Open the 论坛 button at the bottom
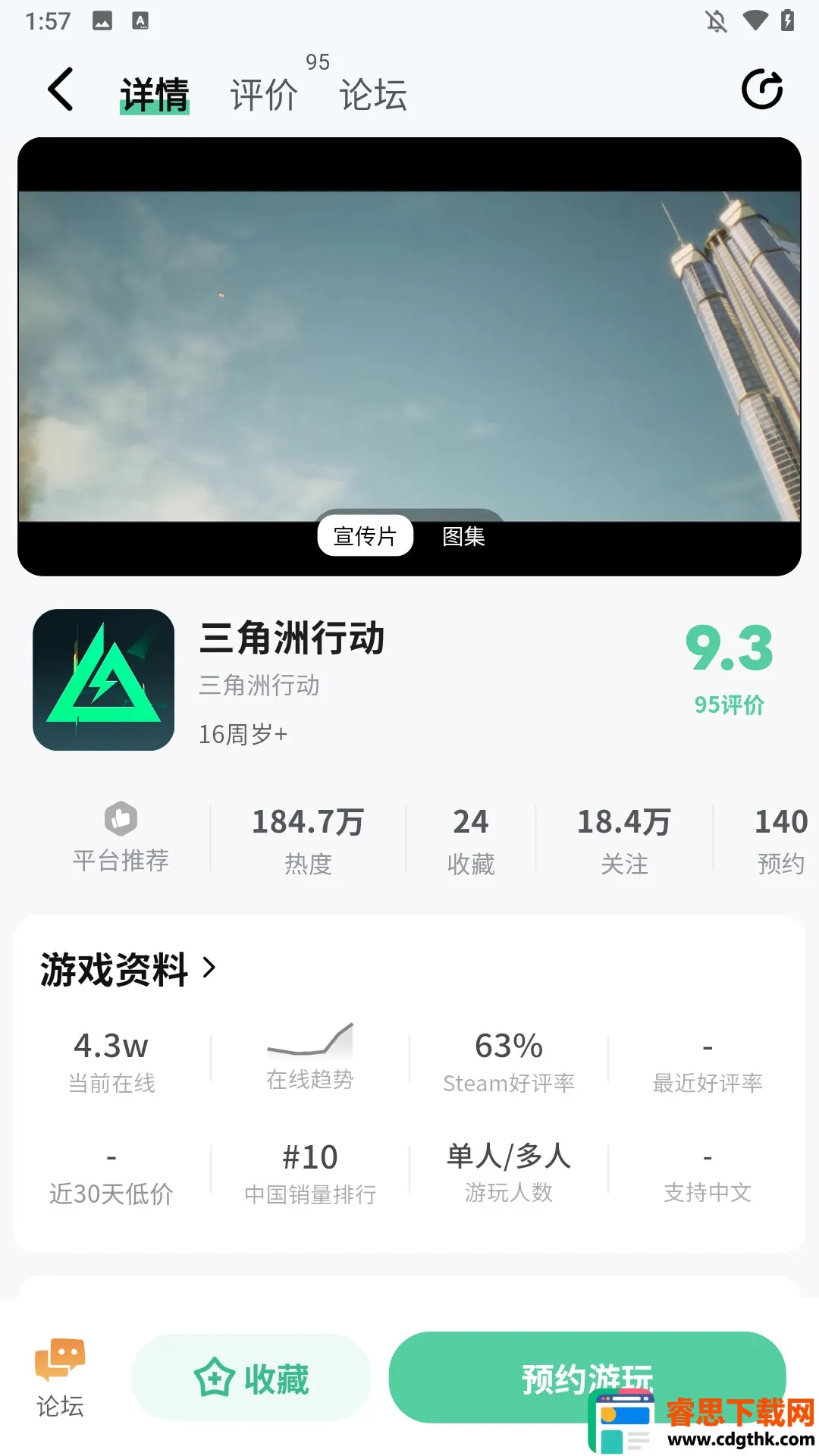Screen dimensions: 819x1456 tap(60, 1378)
